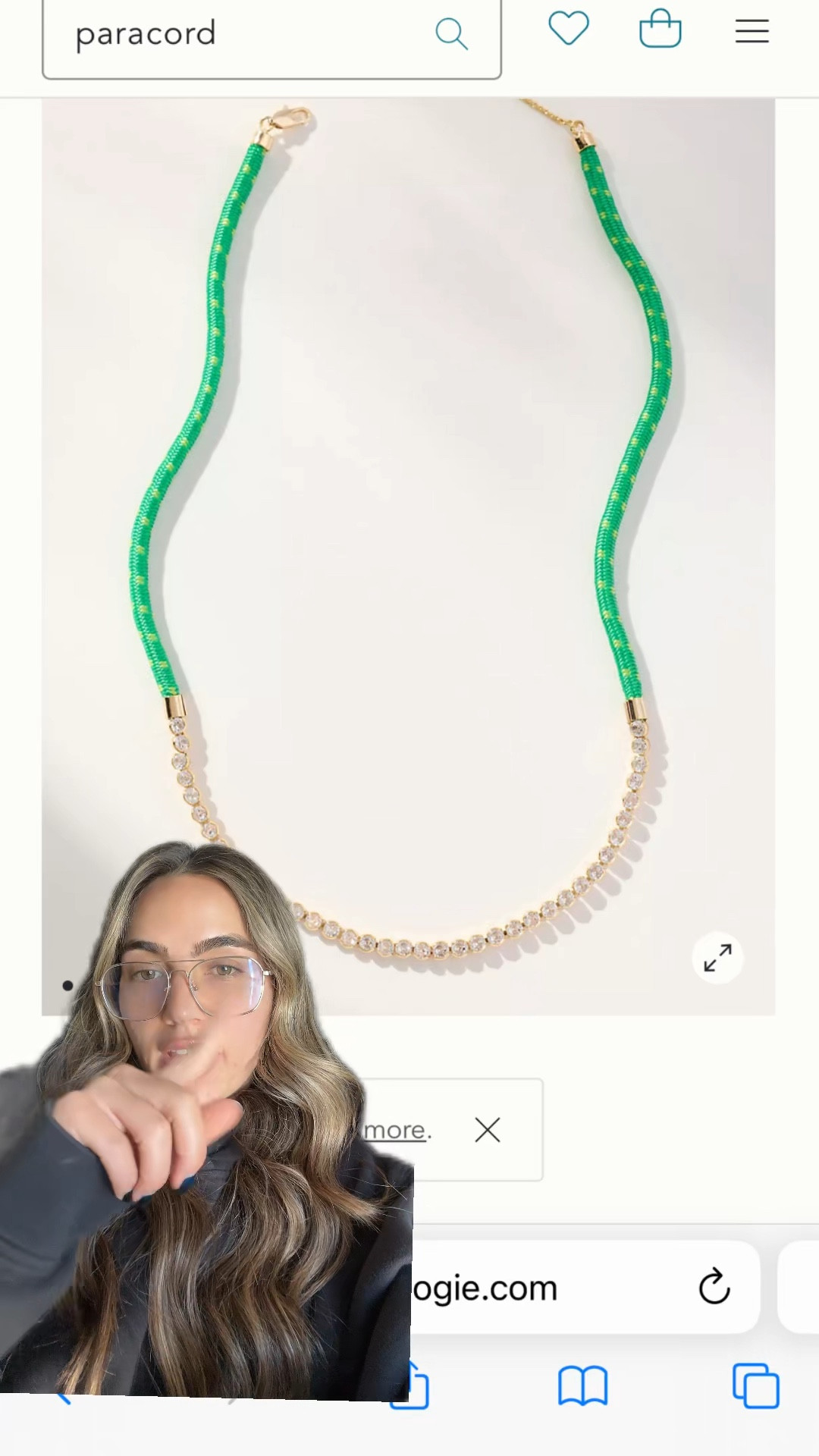
Task: Tap the underlined "more." link
Action: tap(395, 1129)
